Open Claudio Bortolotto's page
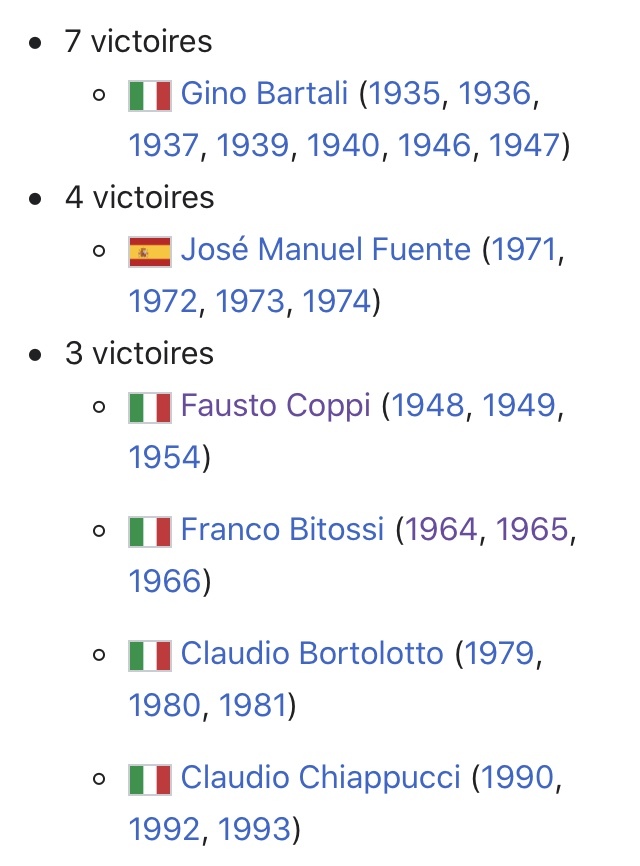The width and height of the screenshot is (640, 866). coord(311,653)
